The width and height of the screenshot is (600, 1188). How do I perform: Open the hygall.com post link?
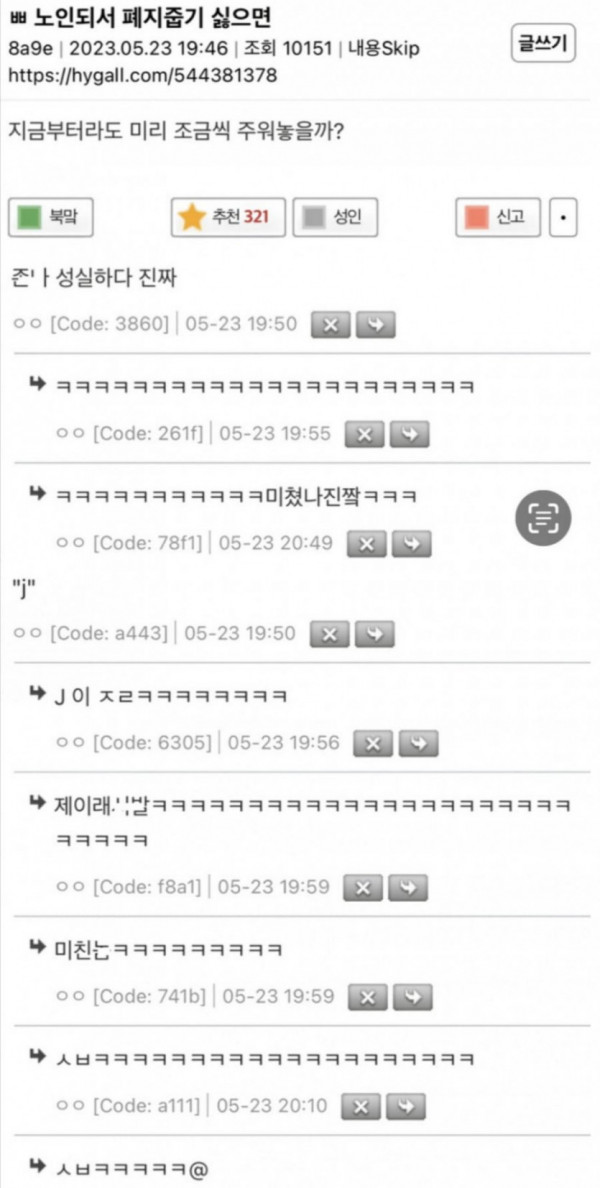click(x=142, y=75)
